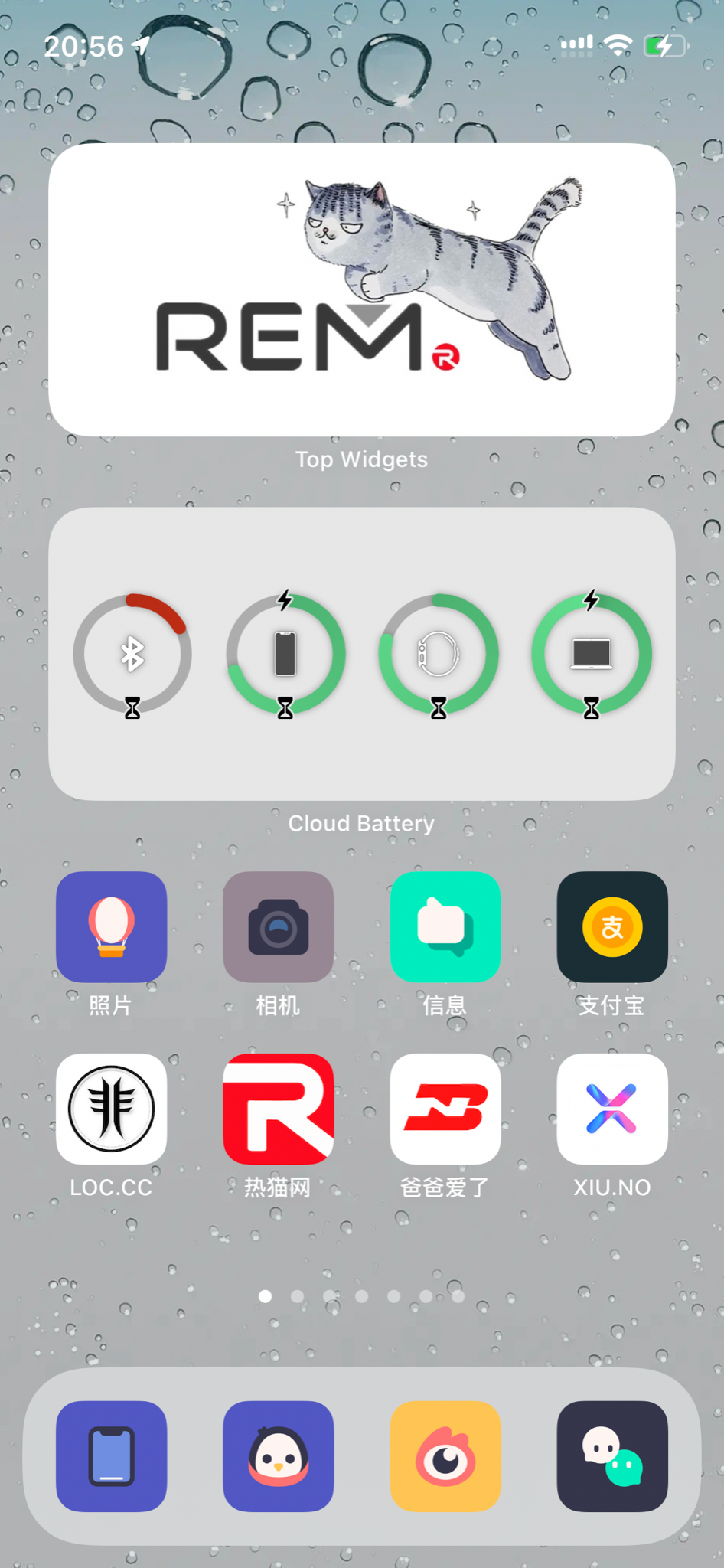Open the Top Widgets REM cat widget
724x1568 pixels.
361,289
